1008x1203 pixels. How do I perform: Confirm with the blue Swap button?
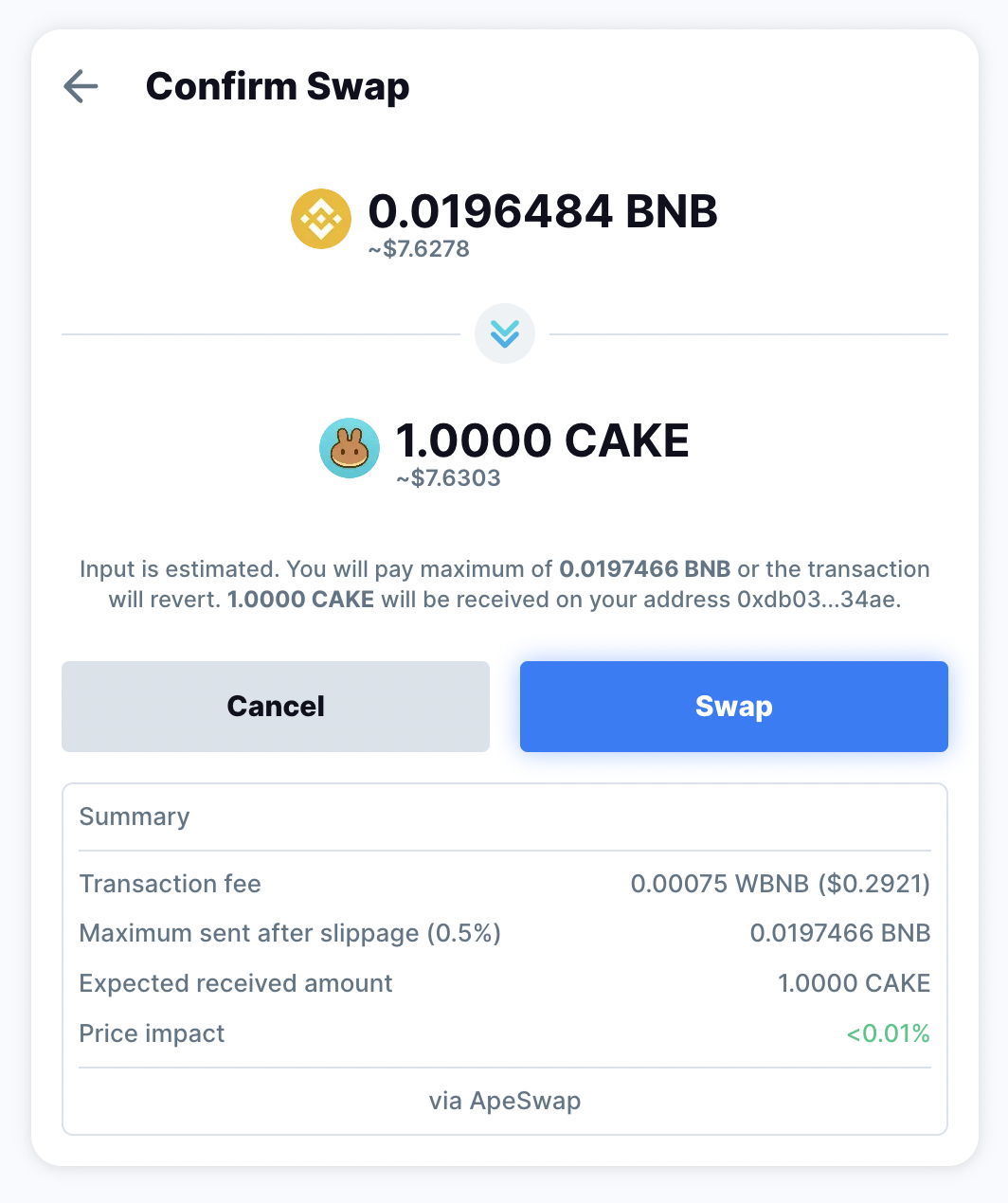733,707
